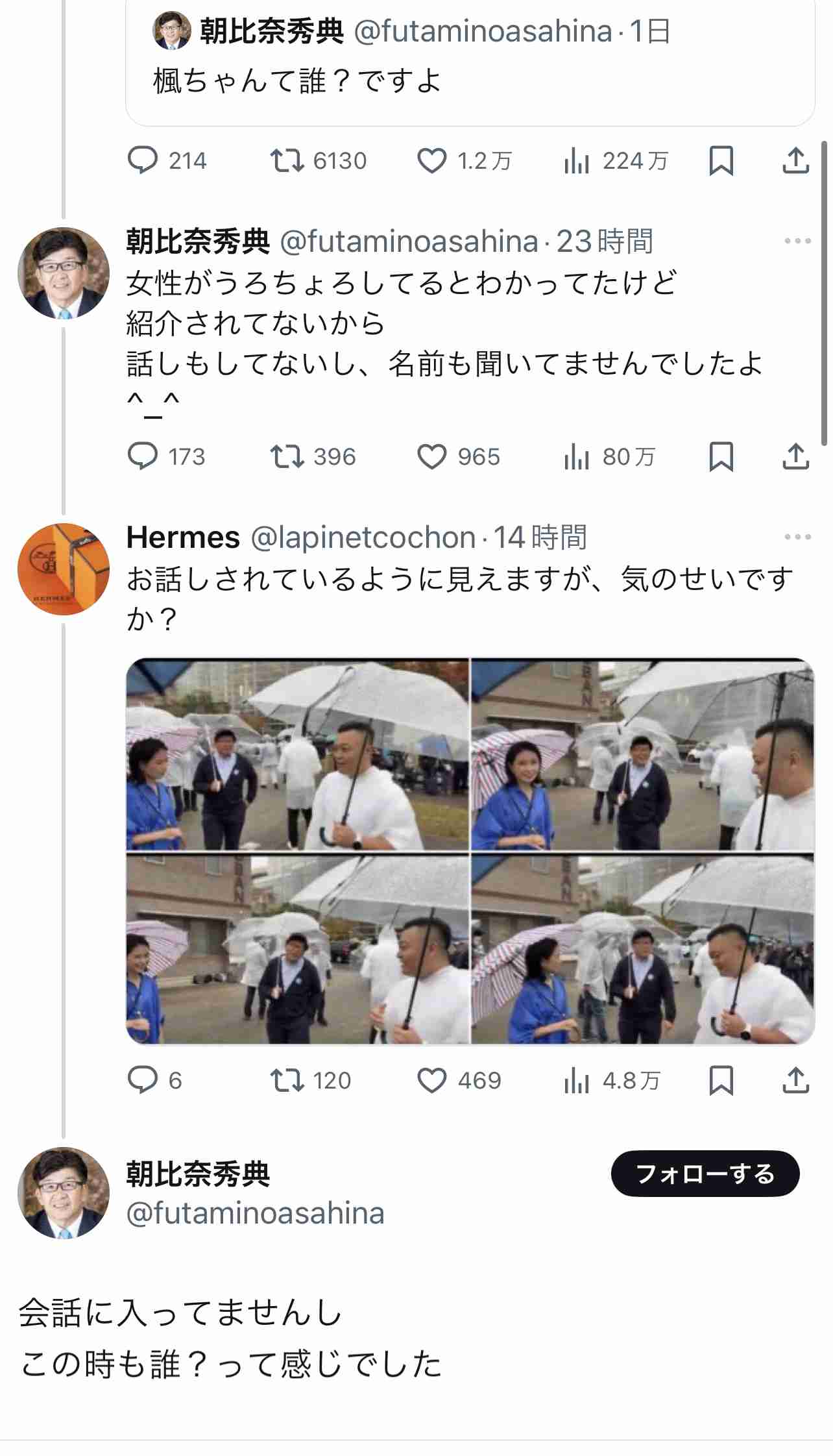Like the top post with 1.2万 likes
This screenshot has width=833, height=1456.
pos(431,161)
